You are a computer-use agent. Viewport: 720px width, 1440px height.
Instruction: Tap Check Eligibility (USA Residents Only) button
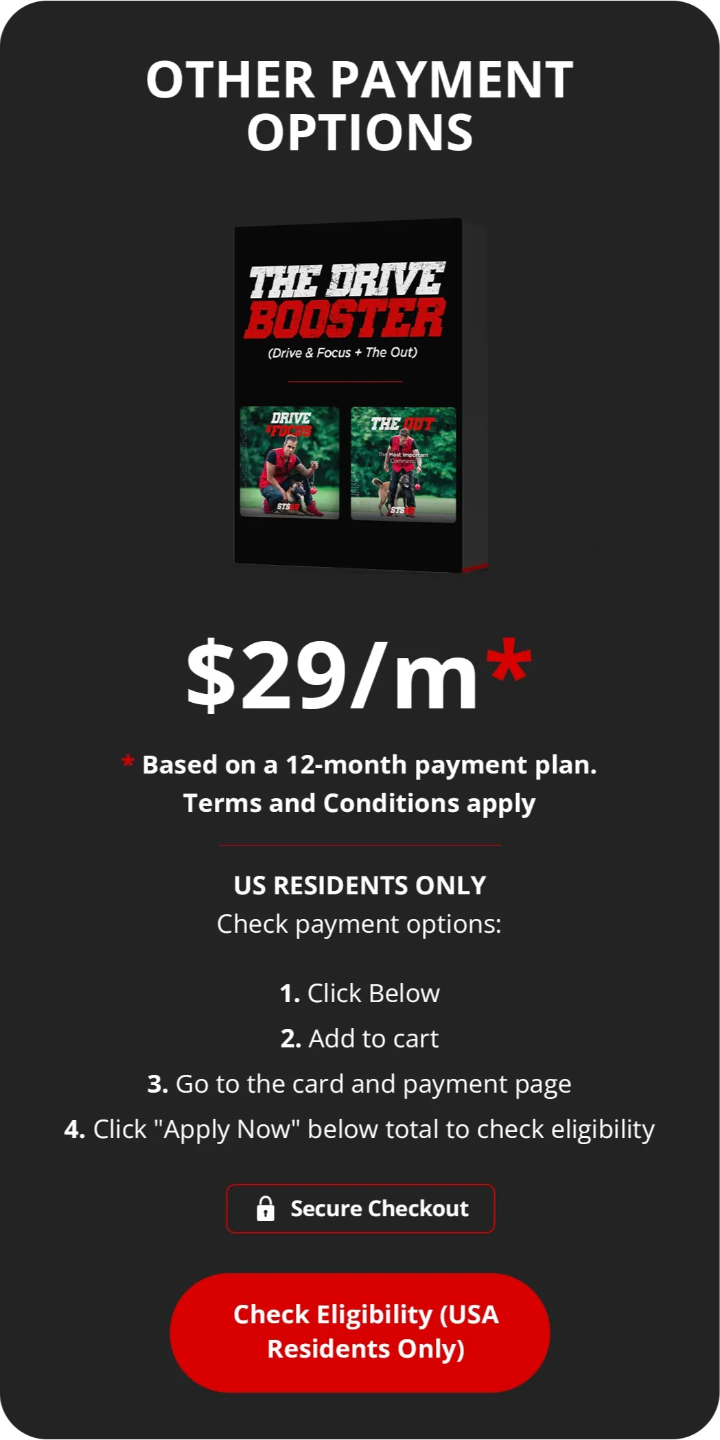[360, 1332]
